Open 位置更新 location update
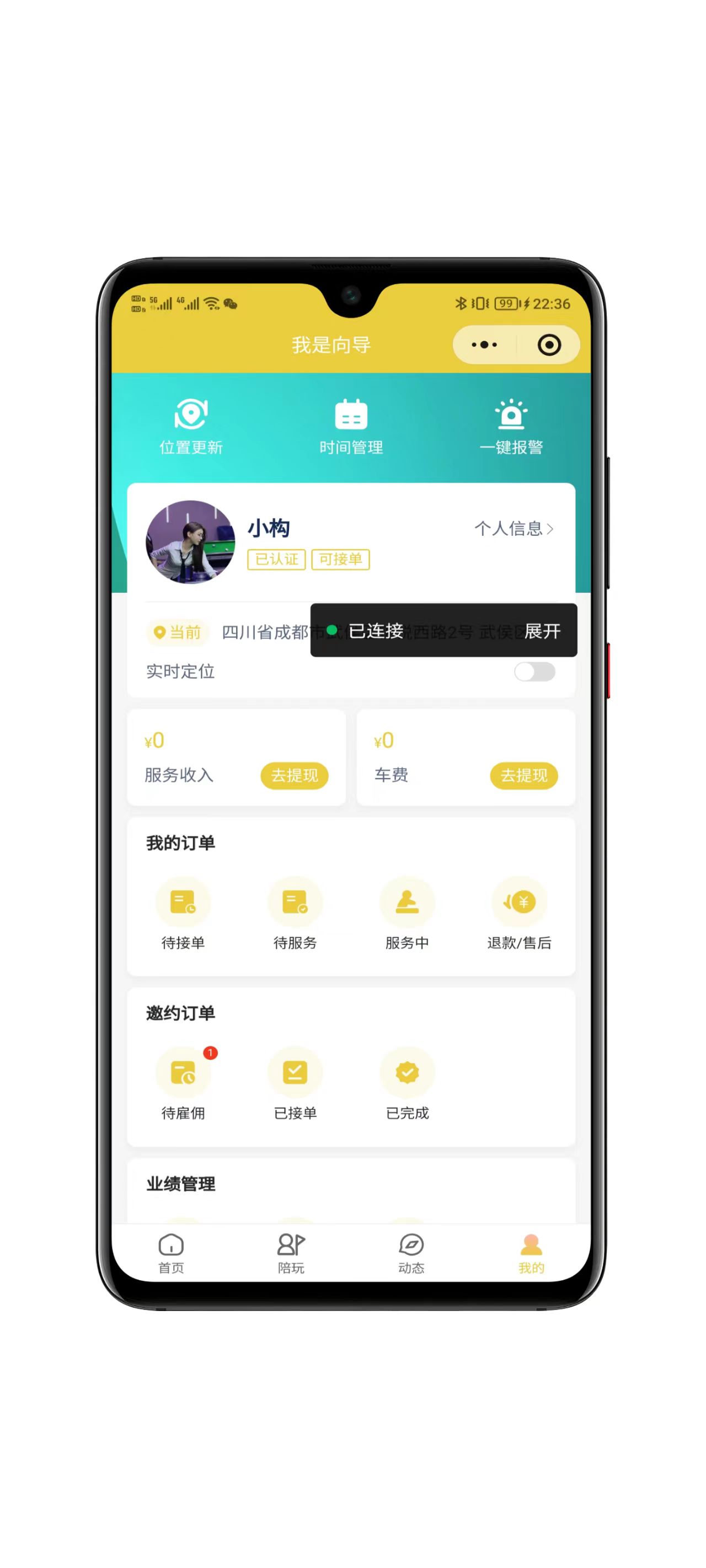This screenshot has height=1568, width=706. coord(191,427)
